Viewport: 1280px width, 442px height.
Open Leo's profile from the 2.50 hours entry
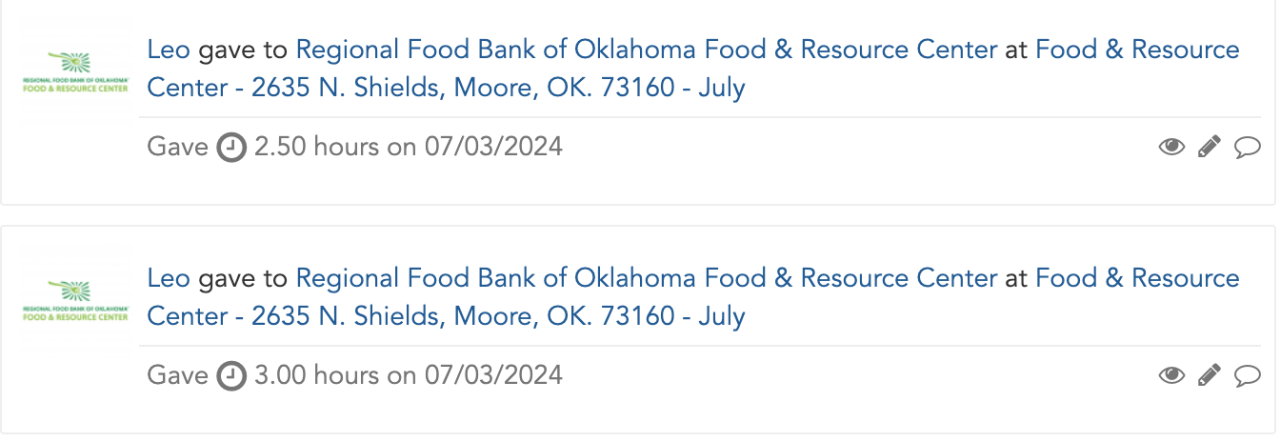pyautogui.click(x=168, y=50)
